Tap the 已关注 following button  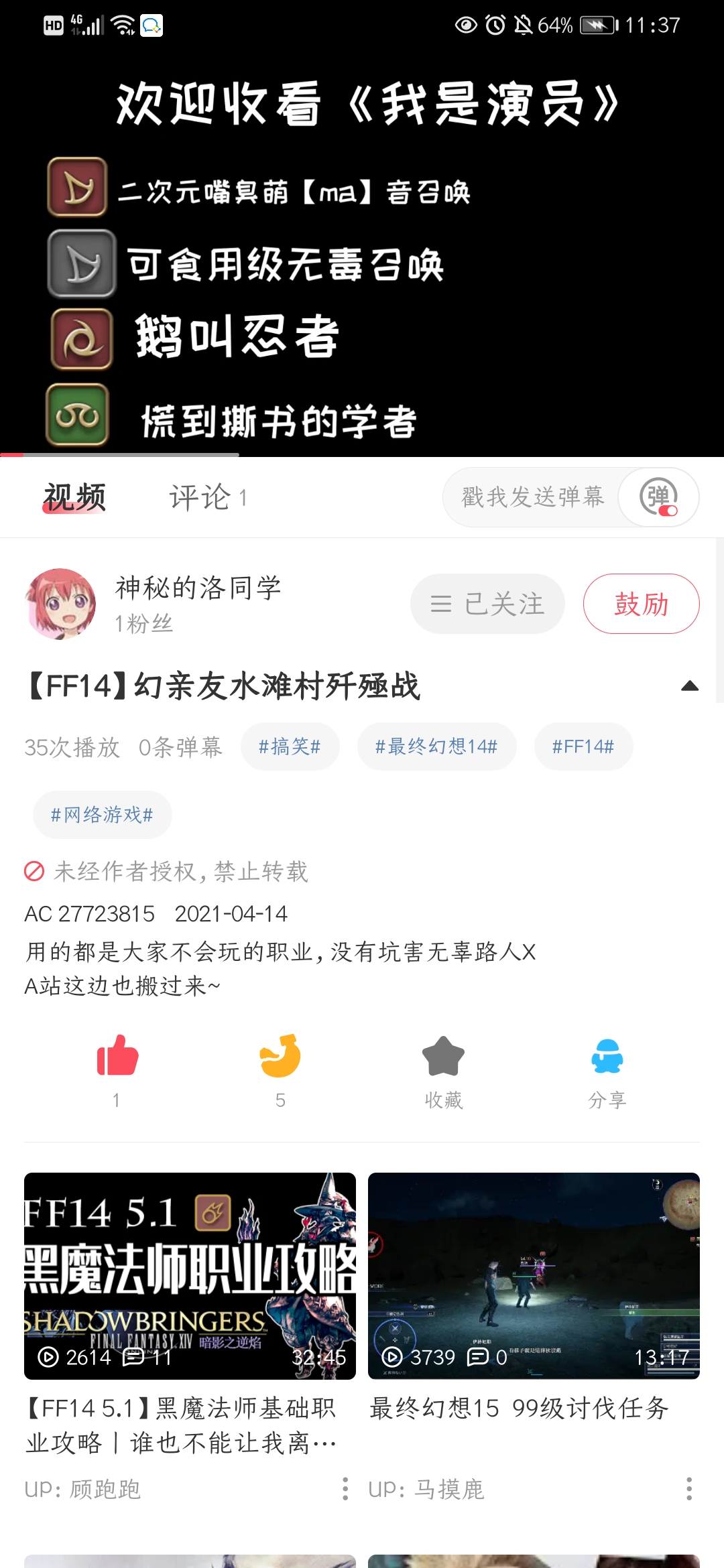(x=487, y=604)
